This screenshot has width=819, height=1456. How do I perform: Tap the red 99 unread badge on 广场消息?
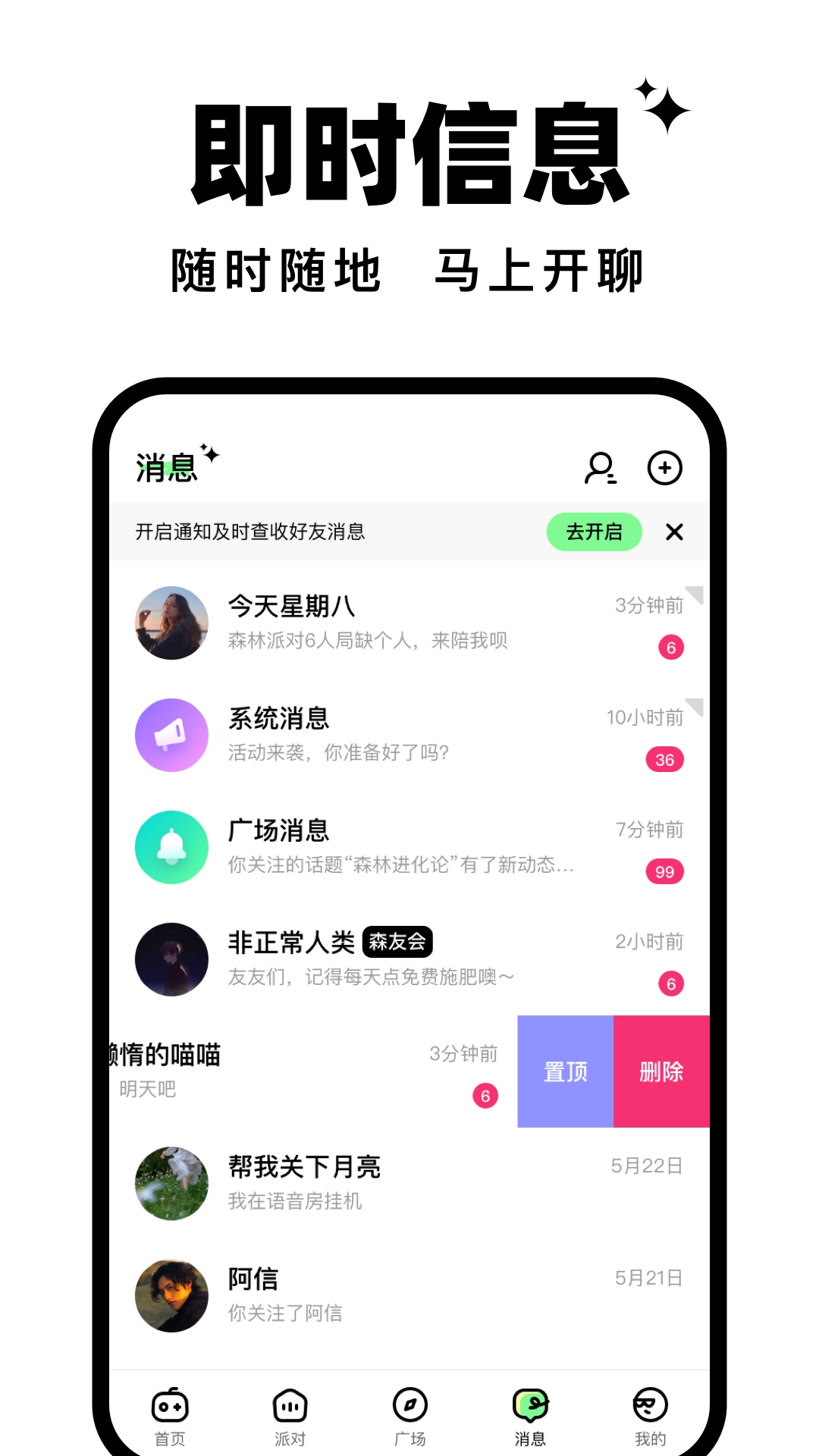click(x=666, y=872)
